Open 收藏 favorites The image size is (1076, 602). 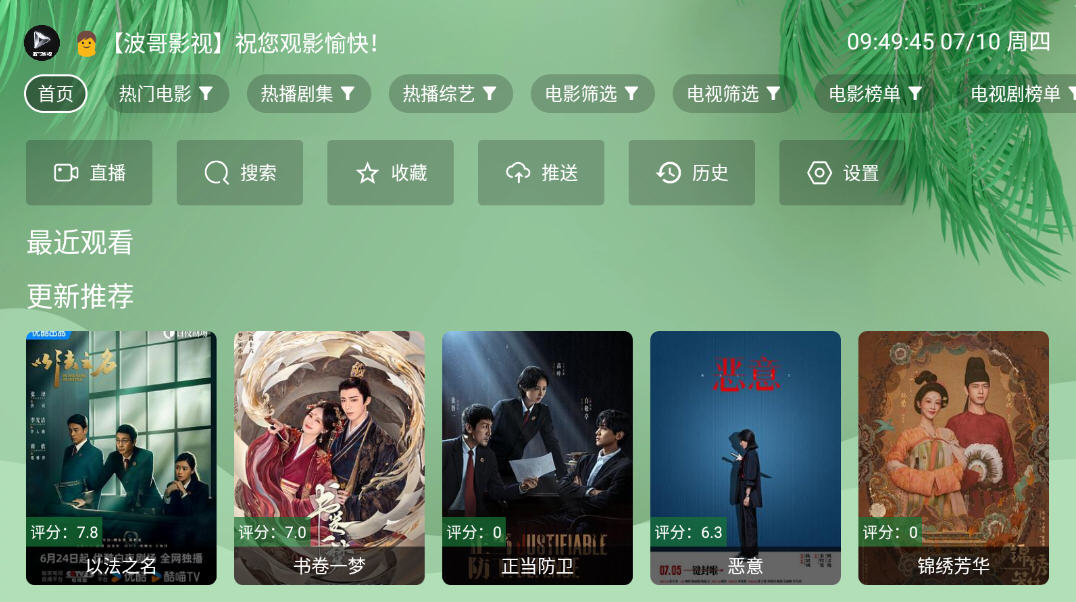[x=390, y=173]
